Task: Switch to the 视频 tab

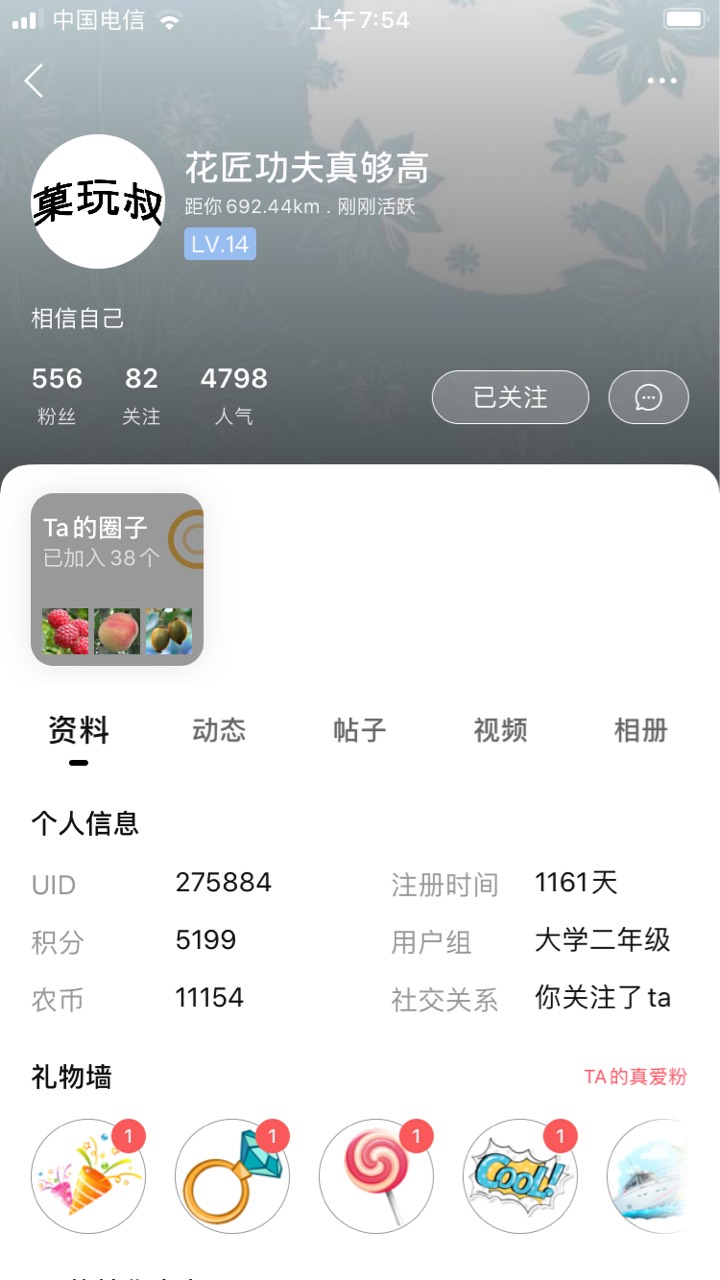Action: click(x=500, y=730)
